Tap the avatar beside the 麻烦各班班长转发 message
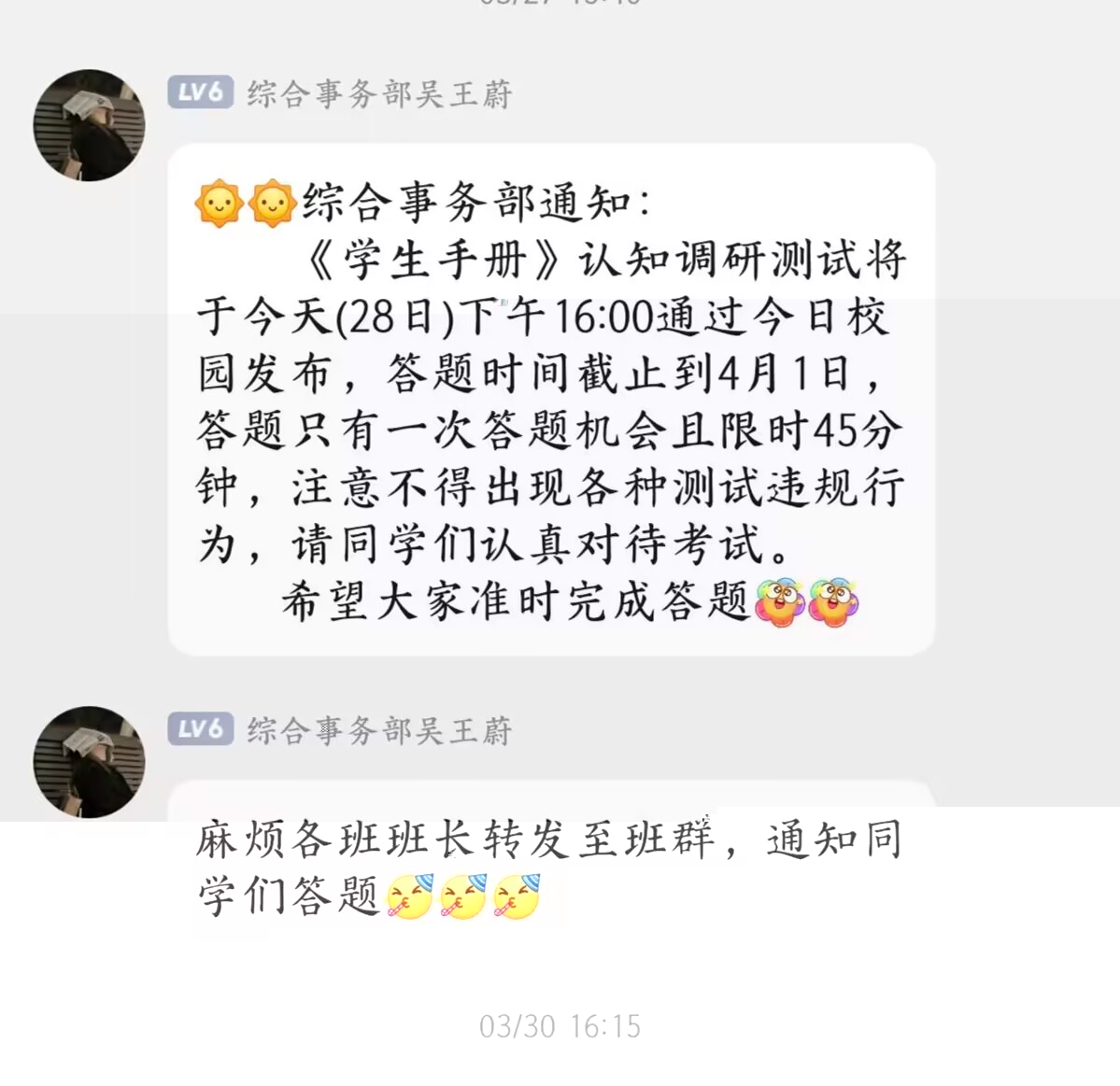Screen dimensions: 1120x1086 coord(89,761)
